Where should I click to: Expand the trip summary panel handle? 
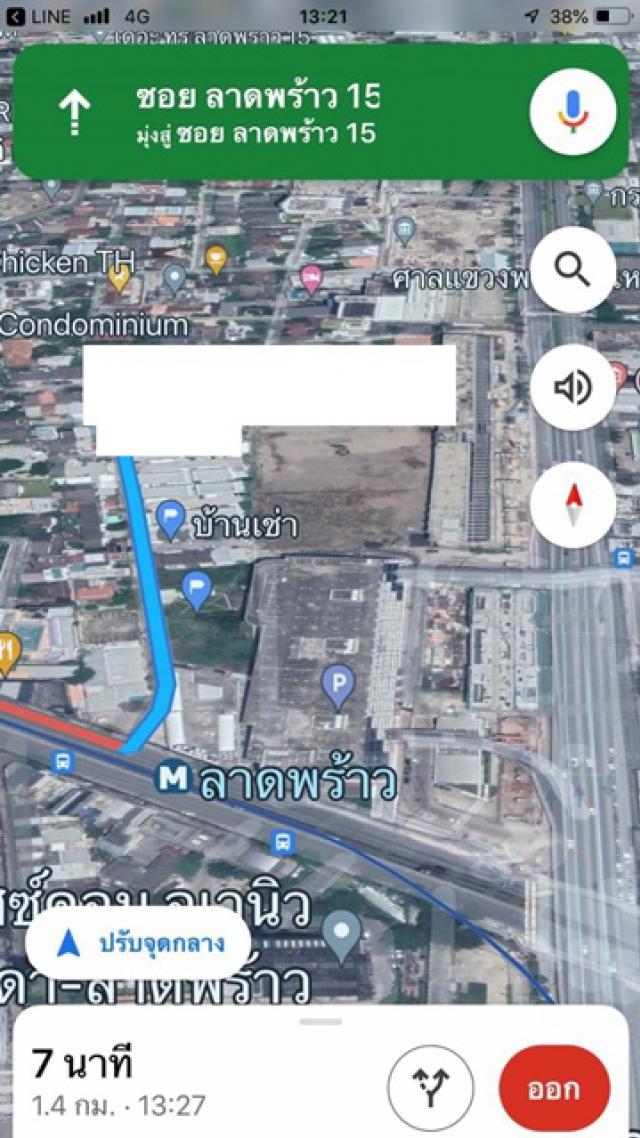coord(321,1021)
